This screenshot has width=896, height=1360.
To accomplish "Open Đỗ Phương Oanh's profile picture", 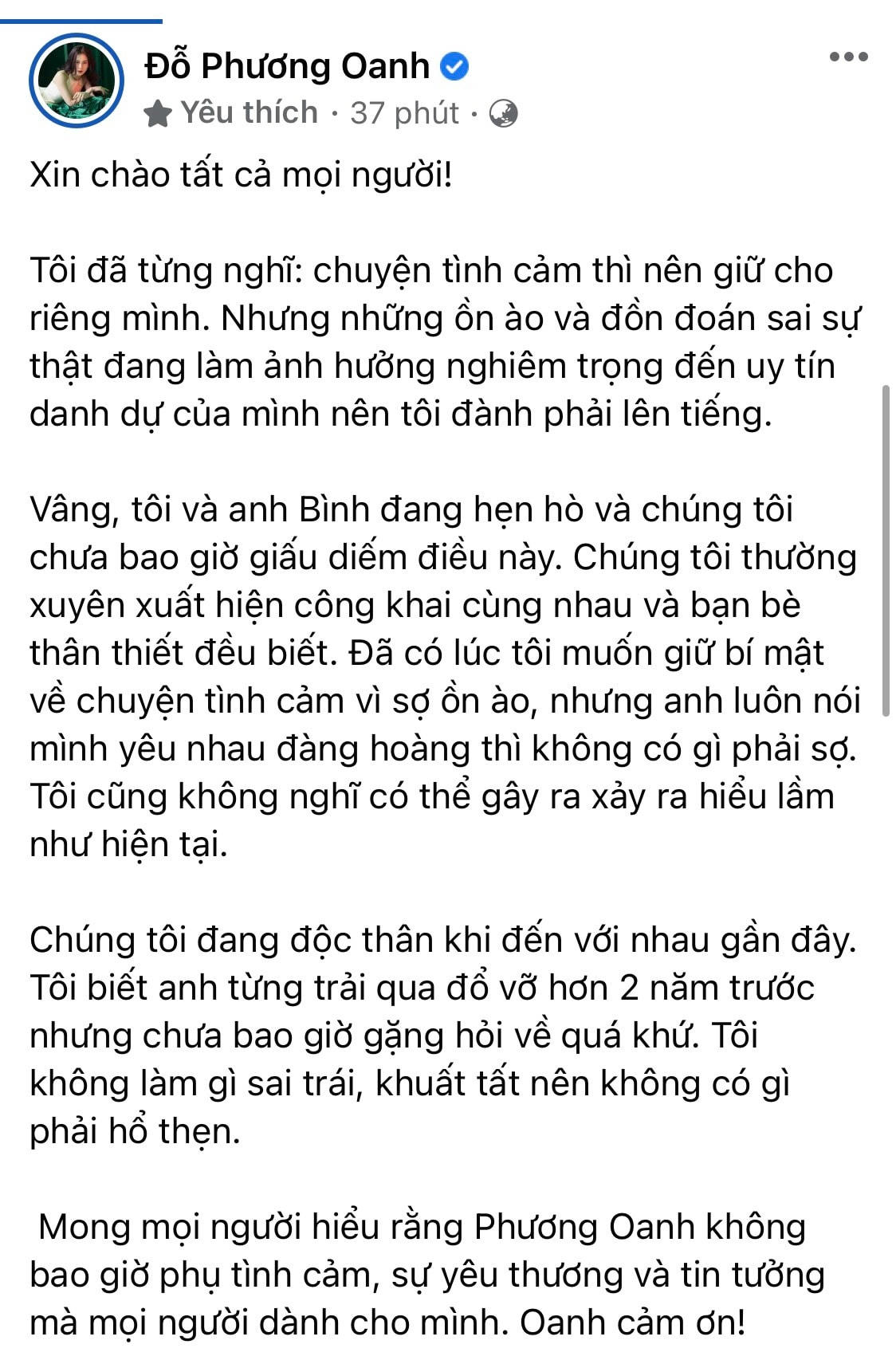I will tap(77, 81).
